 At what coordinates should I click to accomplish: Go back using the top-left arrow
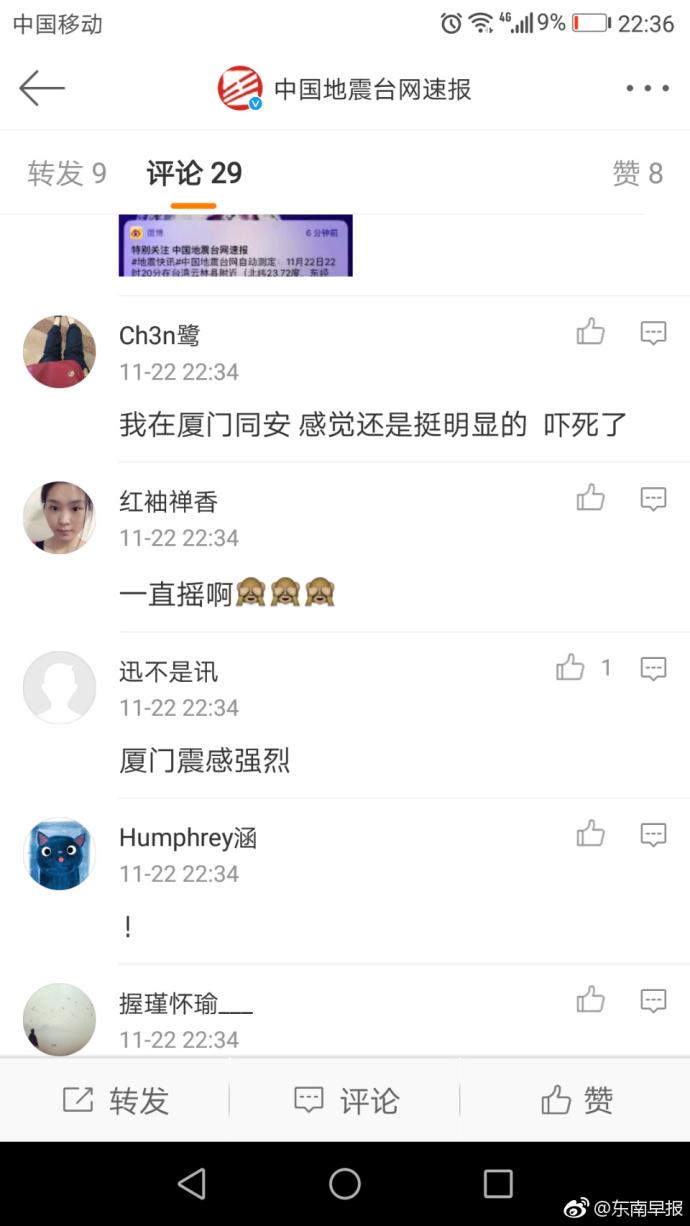[42, 88]
